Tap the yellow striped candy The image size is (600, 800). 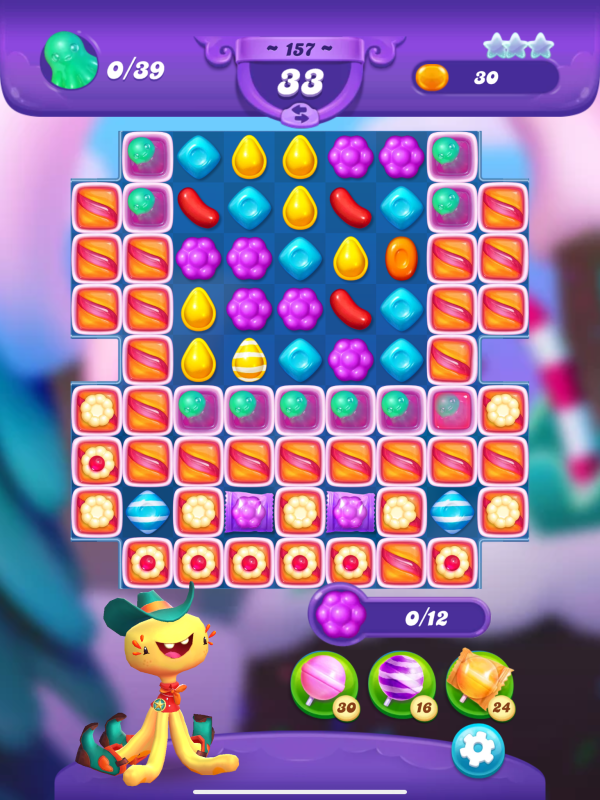click(249, 360)
